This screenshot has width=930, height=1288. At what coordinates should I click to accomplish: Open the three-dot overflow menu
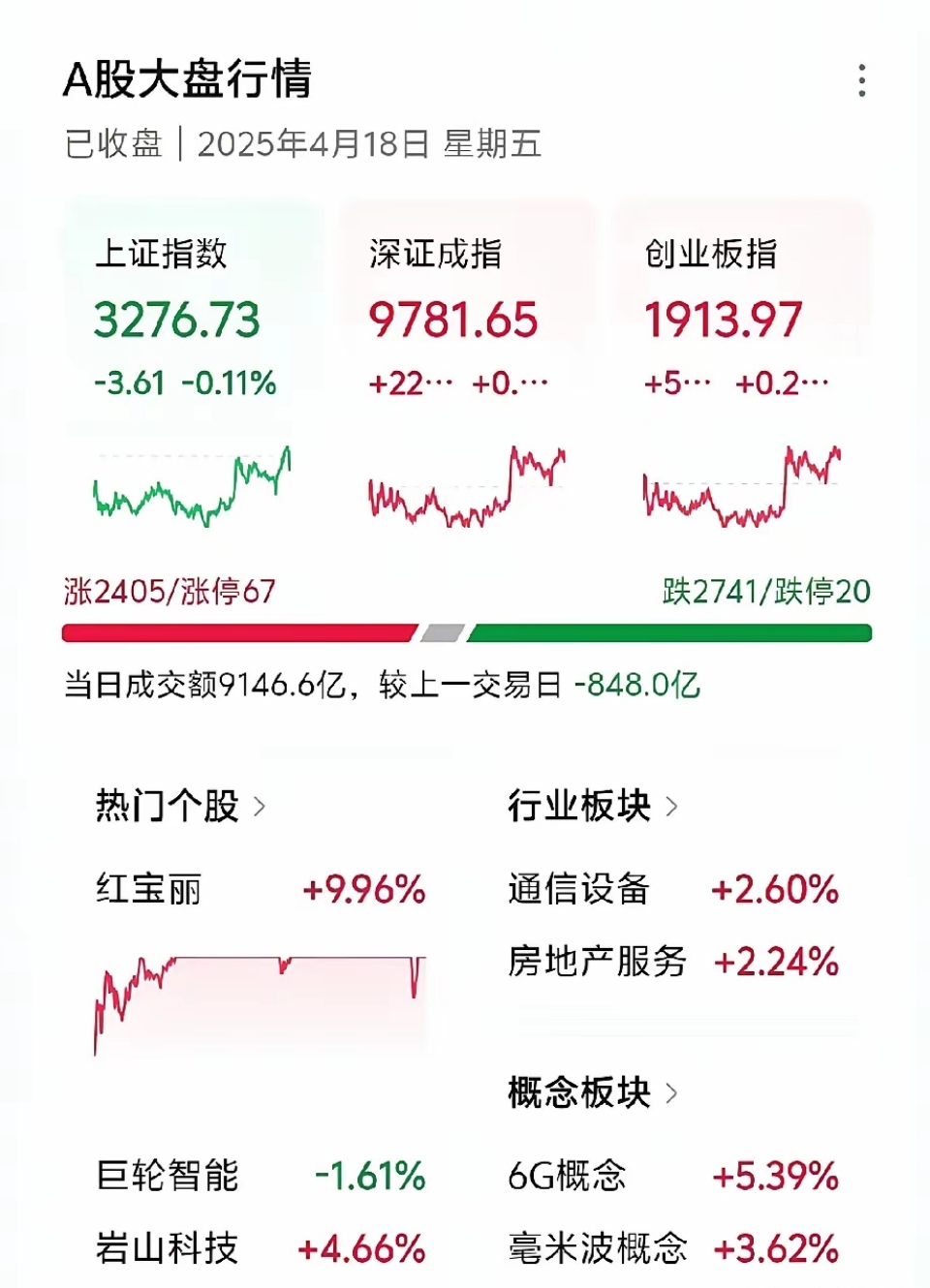[x=860, y=77]
